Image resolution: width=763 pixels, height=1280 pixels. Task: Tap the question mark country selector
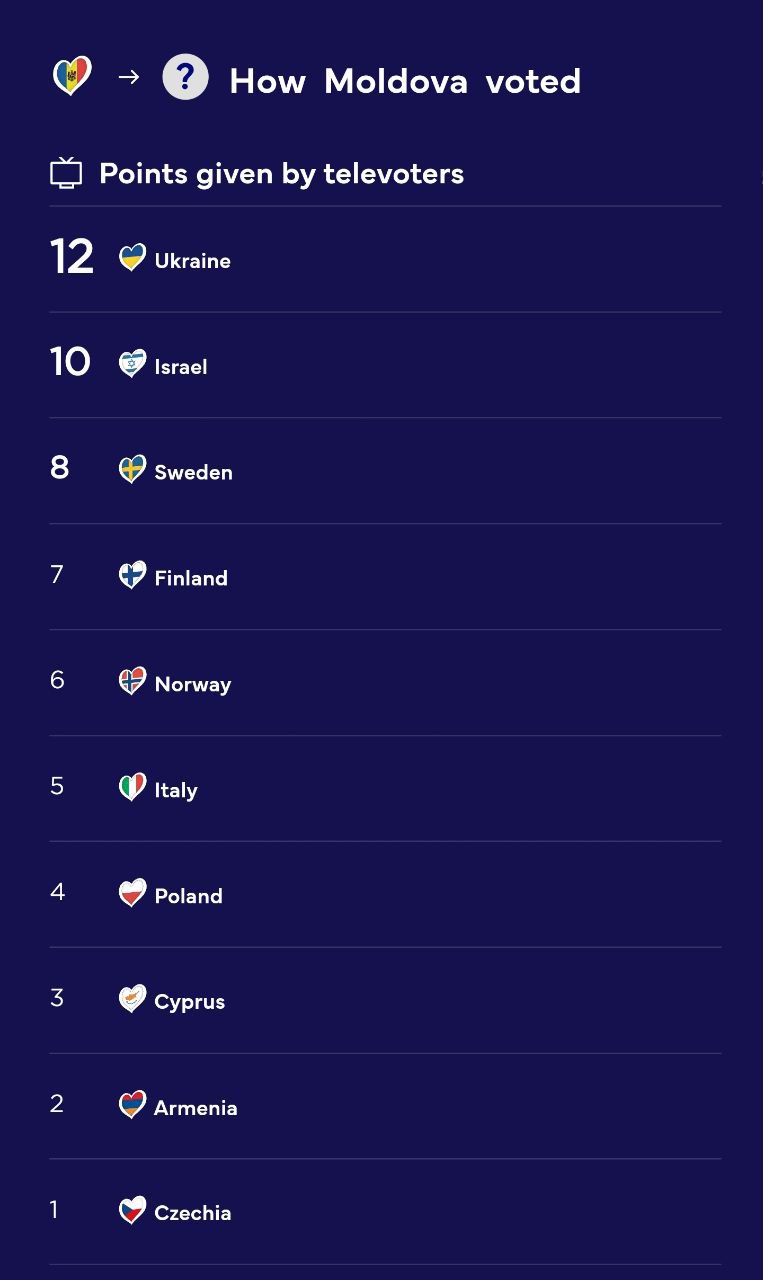[185, 77]
